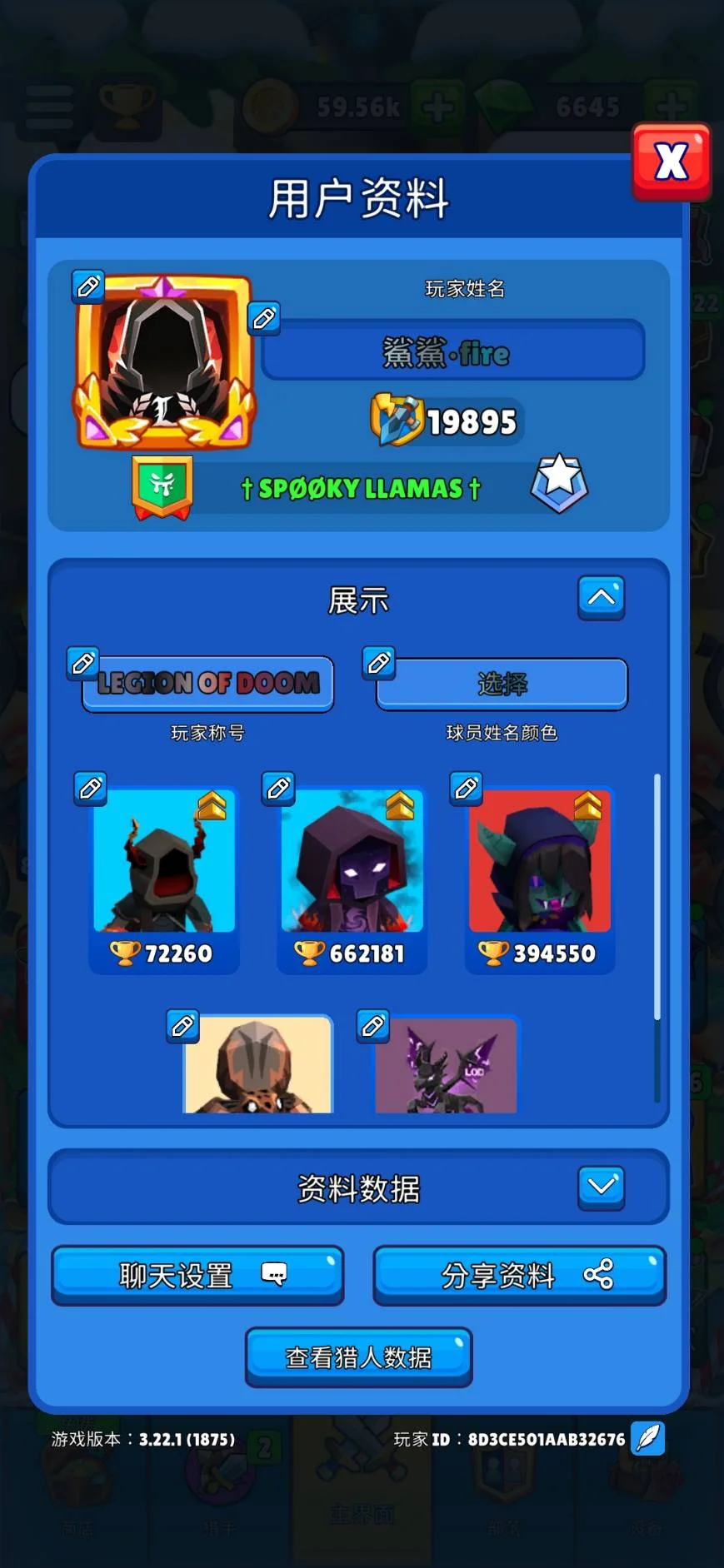
Task: Edit the LEGION OF DOOM player title
Action: (x=83, y=664)
